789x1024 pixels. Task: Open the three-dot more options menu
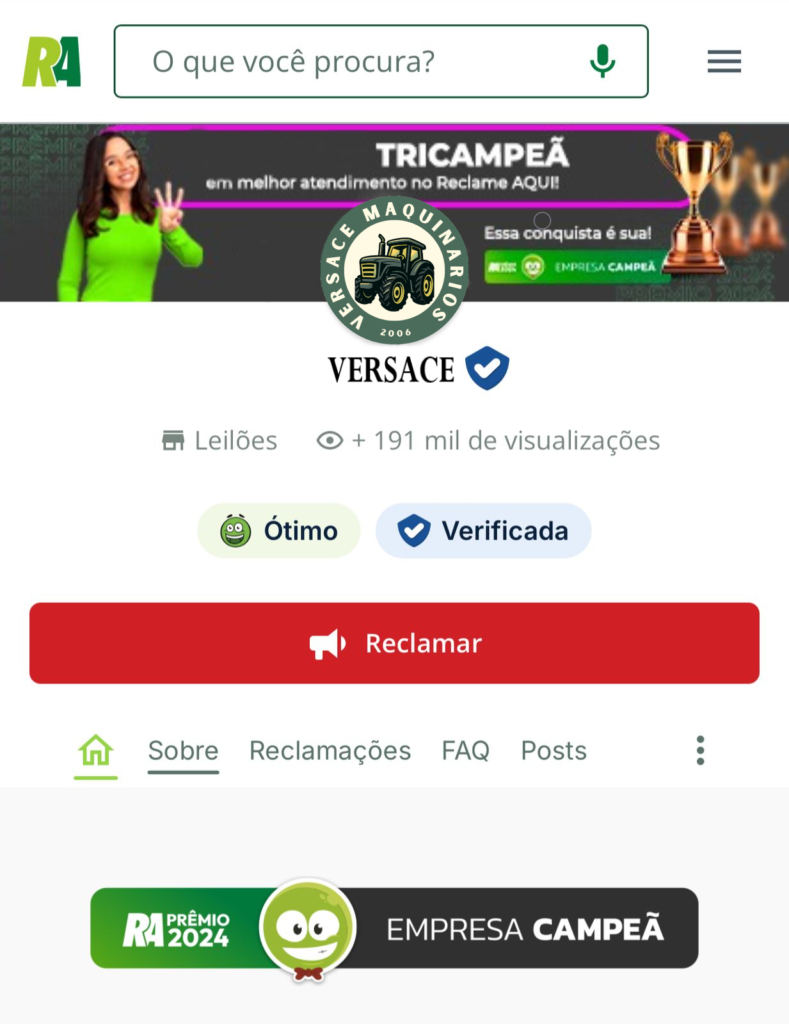(700, 751)
